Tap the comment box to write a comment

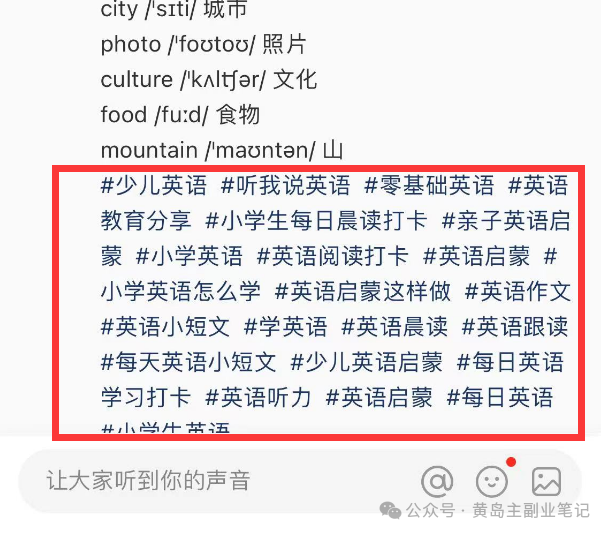[x=200, y=481]
